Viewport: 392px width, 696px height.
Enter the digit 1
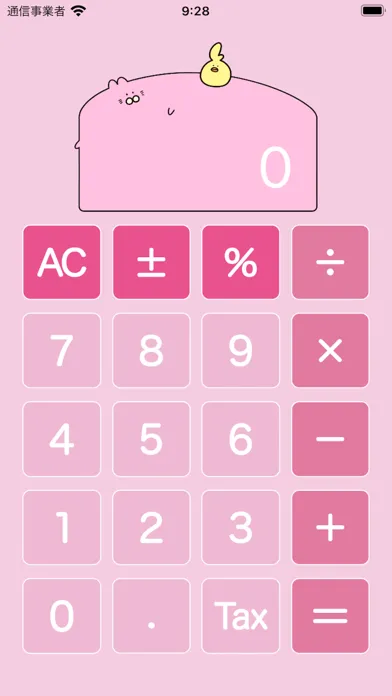[62, 527]
